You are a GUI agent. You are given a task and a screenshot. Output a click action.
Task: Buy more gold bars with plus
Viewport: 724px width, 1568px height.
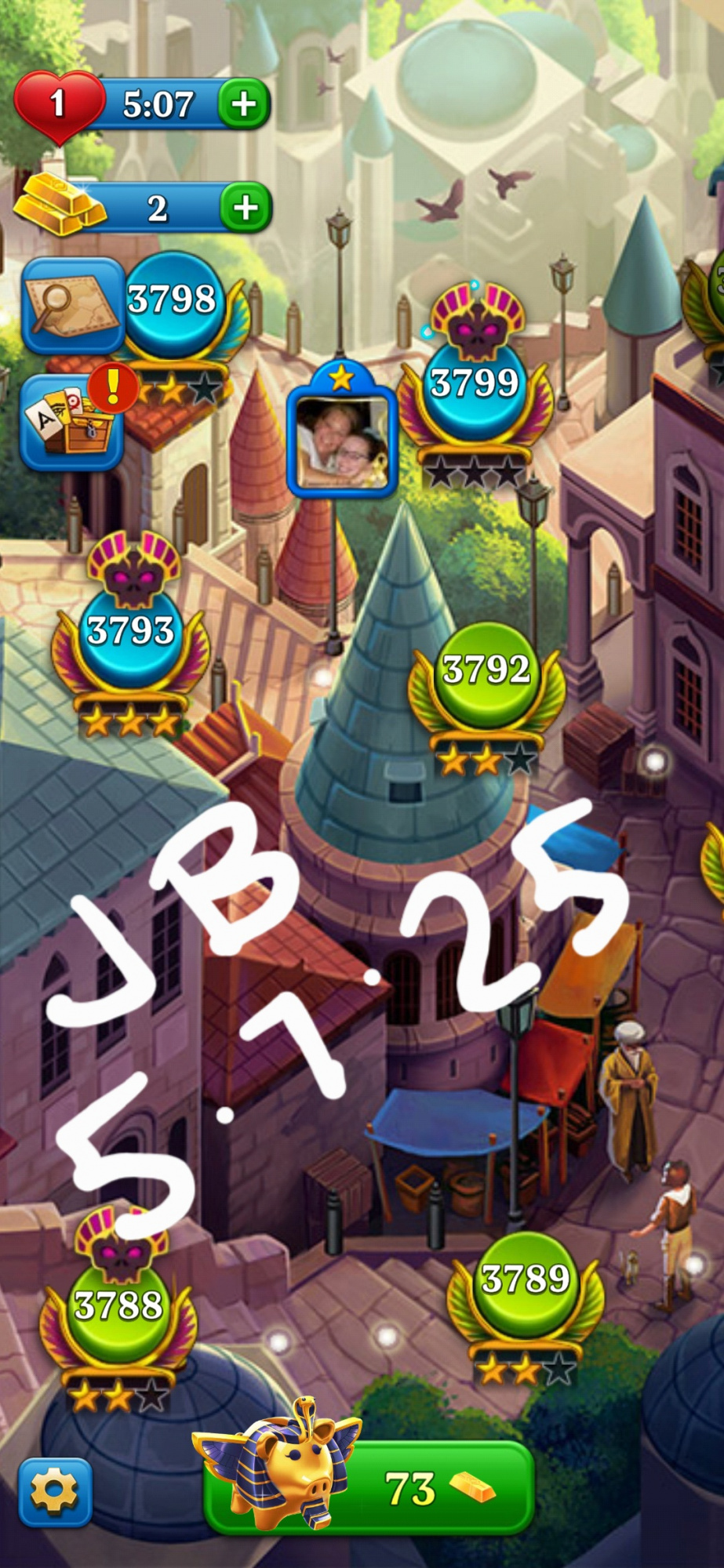(246, 208)
